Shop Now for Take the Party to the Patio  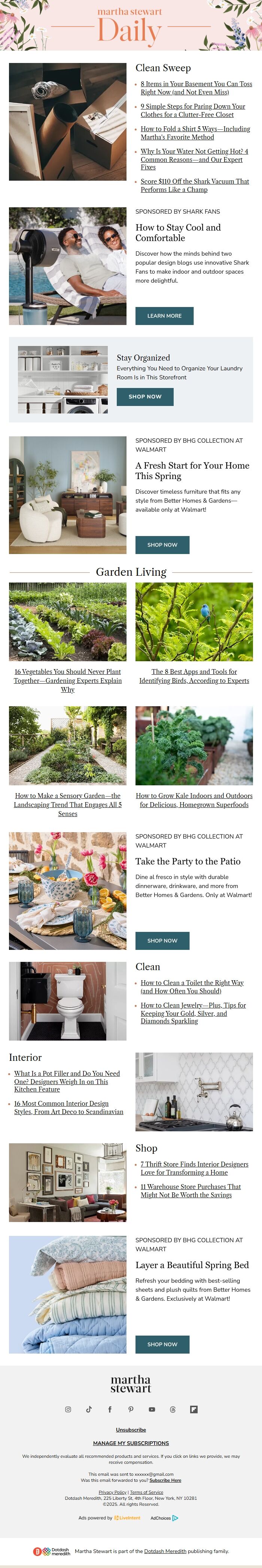(x=162, y=941)
